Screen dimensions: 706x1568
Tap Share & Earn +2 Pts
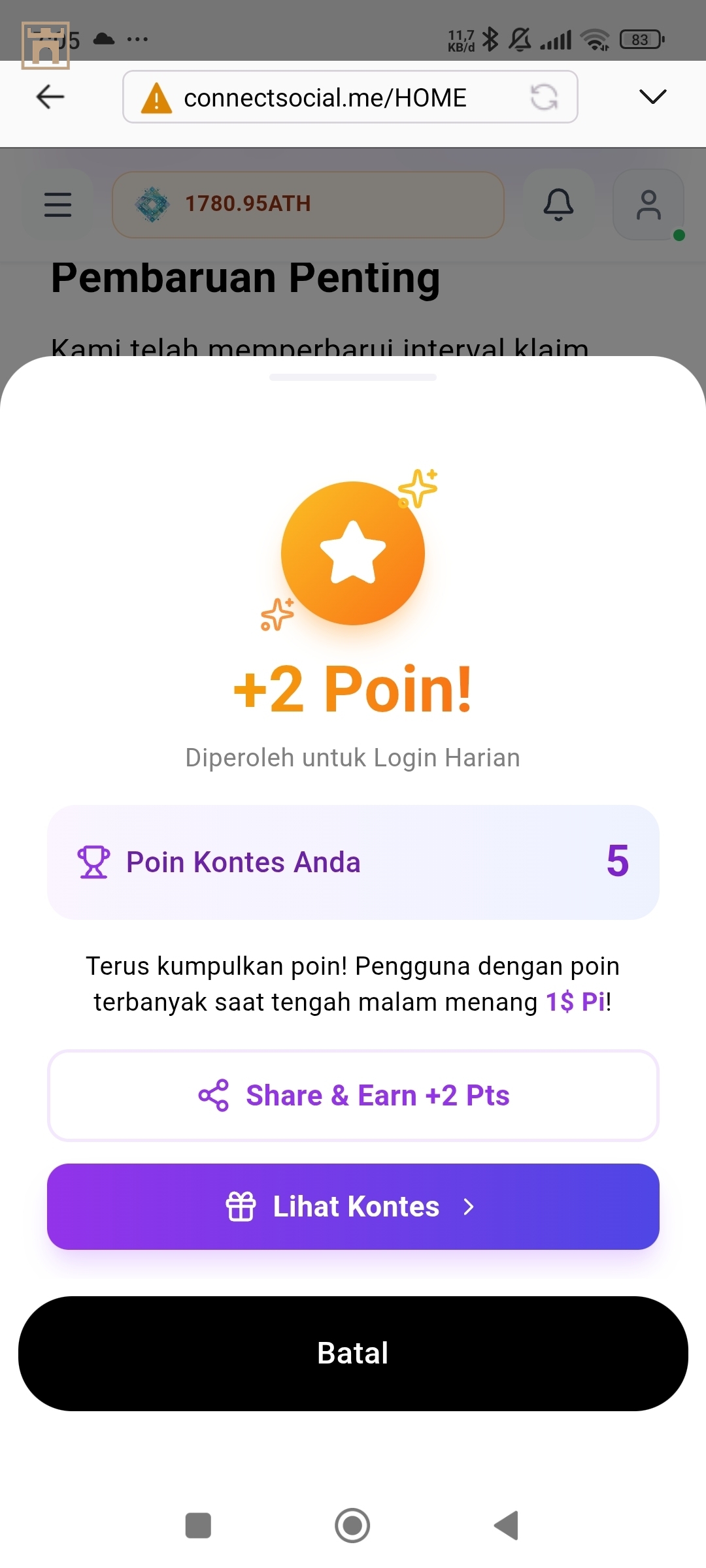tap(353, 1096)
